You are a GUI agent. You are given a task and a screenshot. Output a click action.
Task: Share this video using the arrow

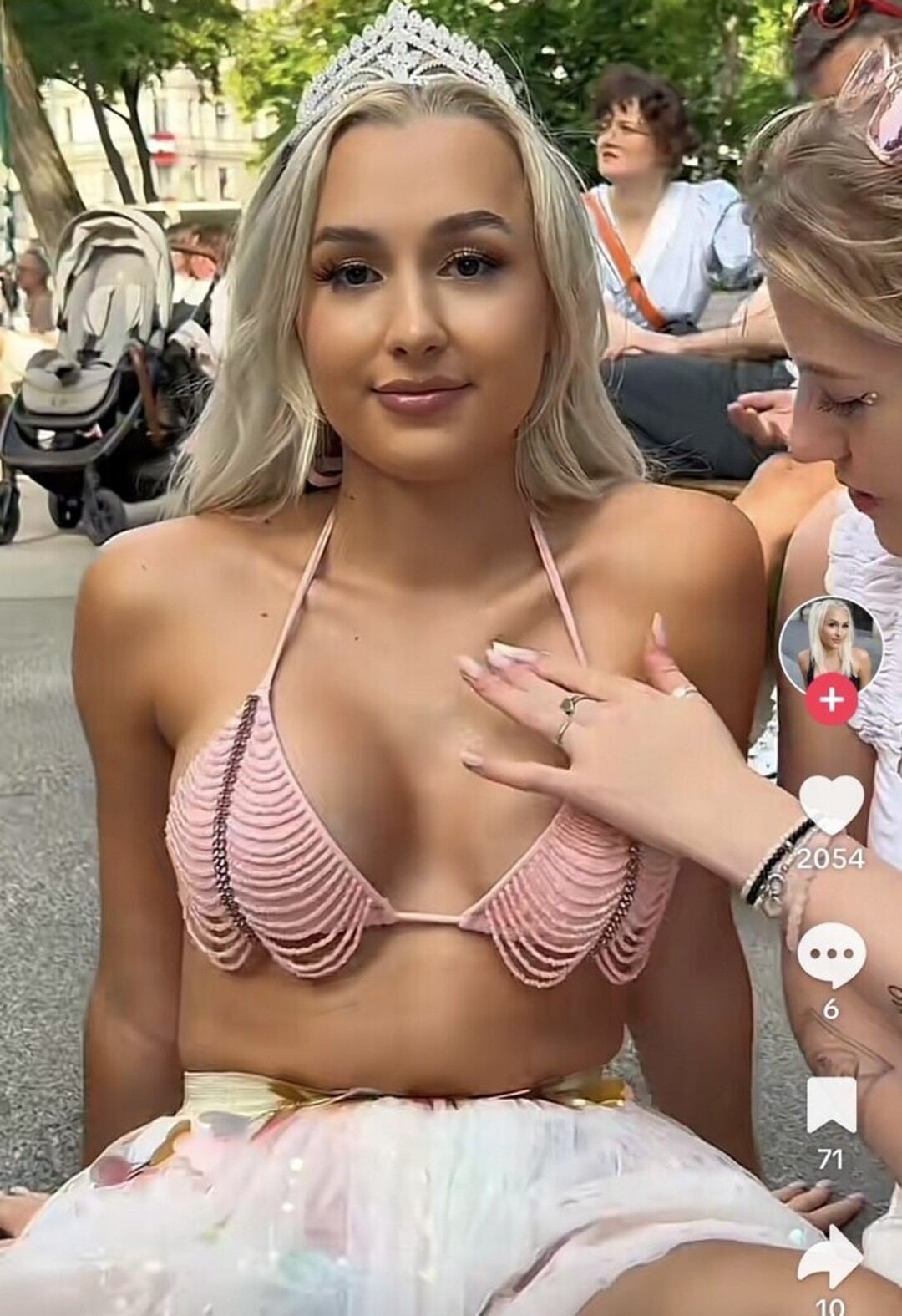point(831,1258)
